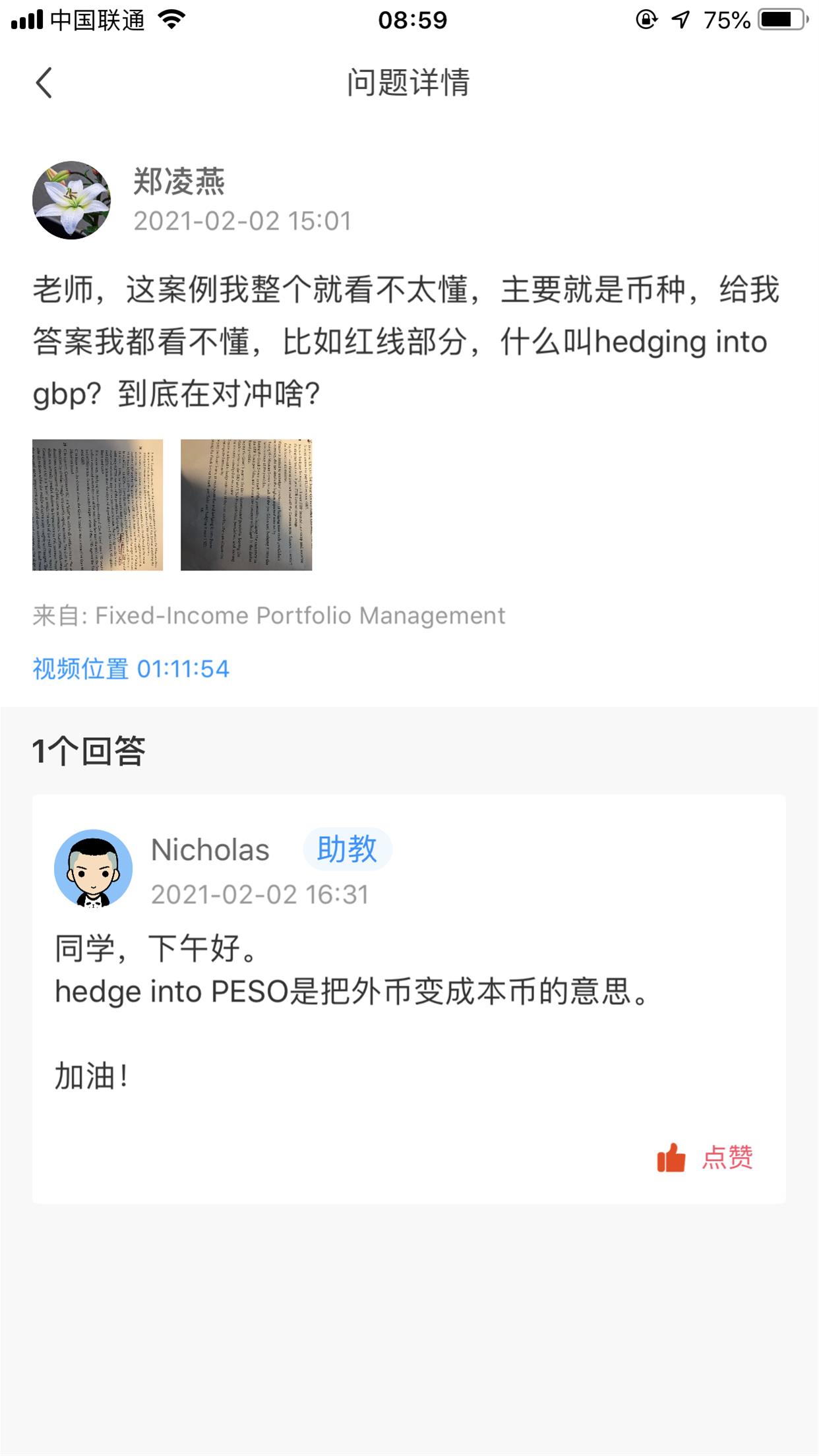
Task: Jump to video position 01:11:54
Action: 131,669
